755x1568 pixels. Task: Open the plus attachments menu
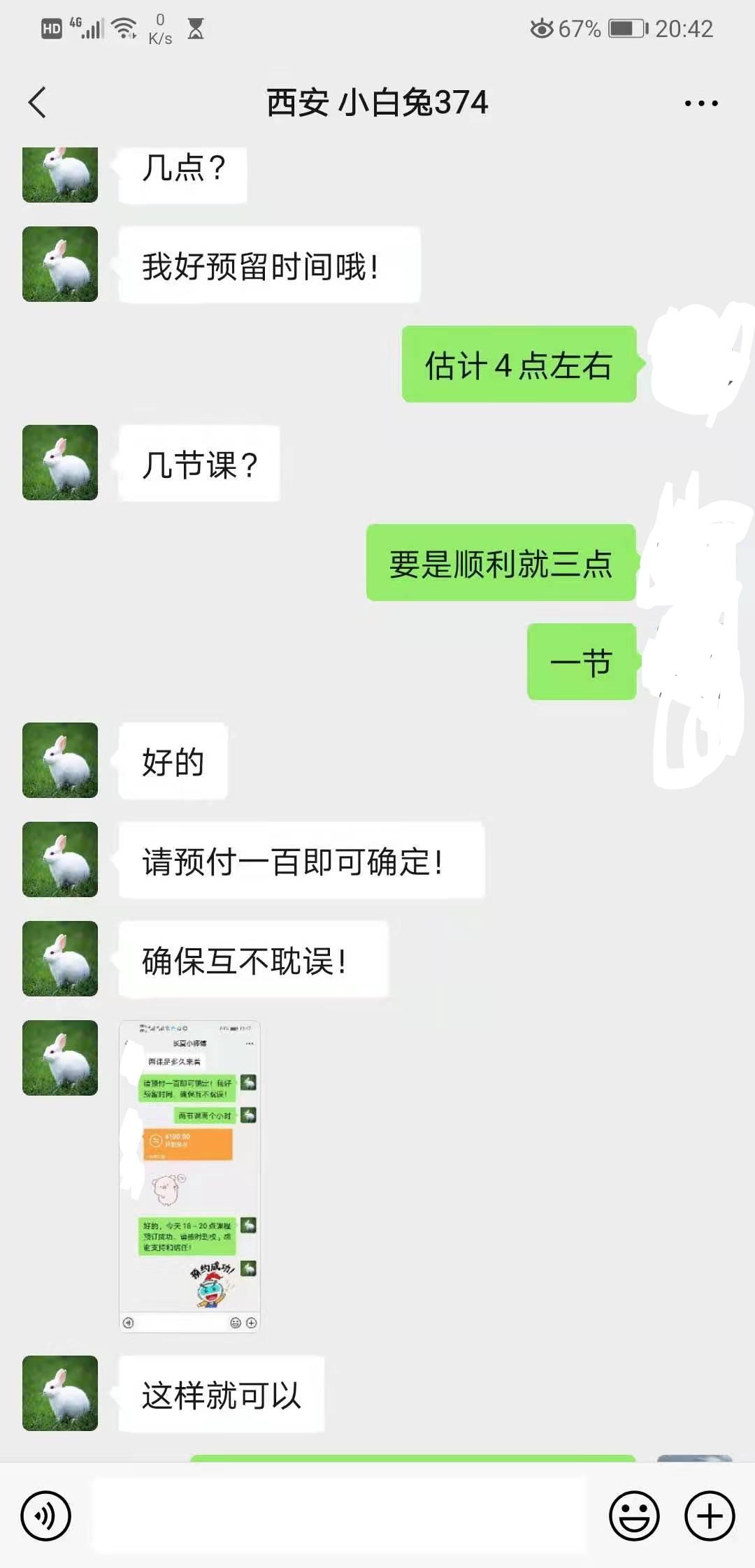[710, 1516]
